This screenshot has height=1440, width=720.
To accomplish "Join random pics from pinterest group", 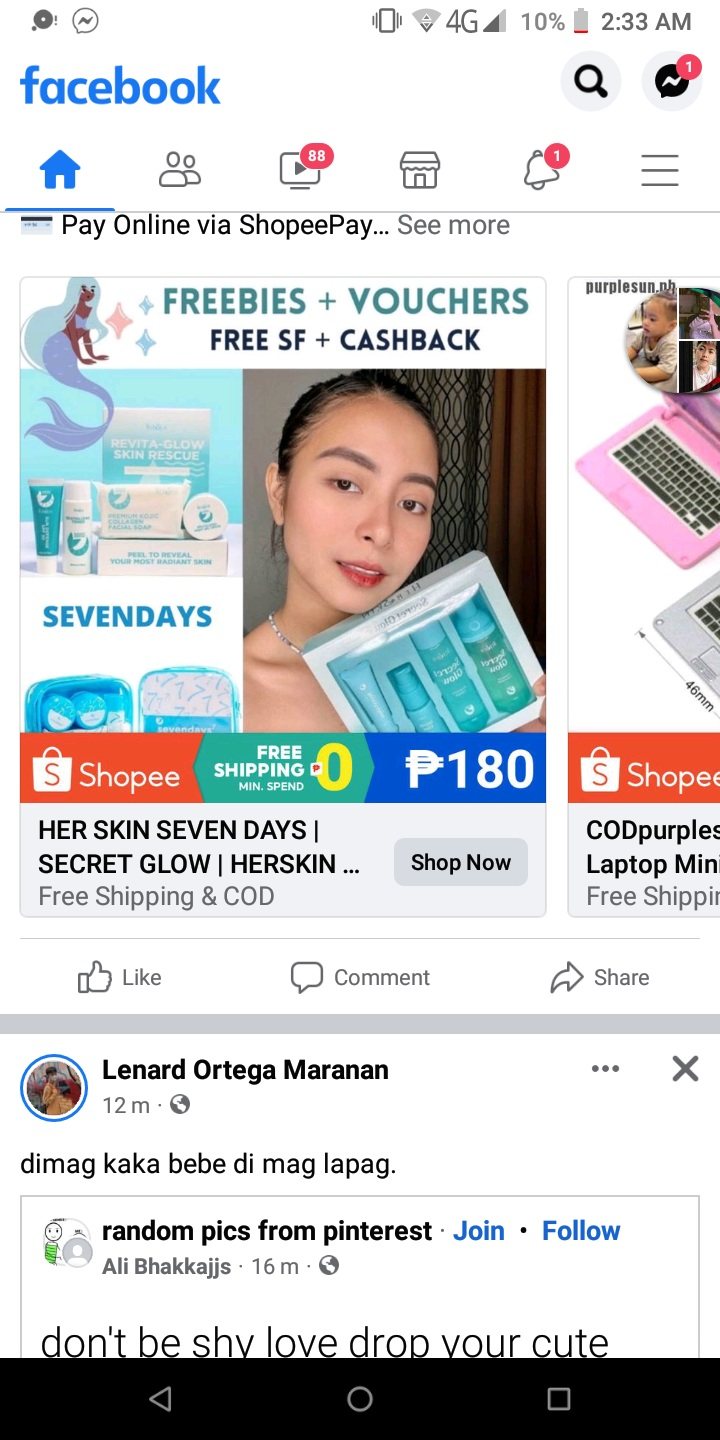I will pos(479,1231).
